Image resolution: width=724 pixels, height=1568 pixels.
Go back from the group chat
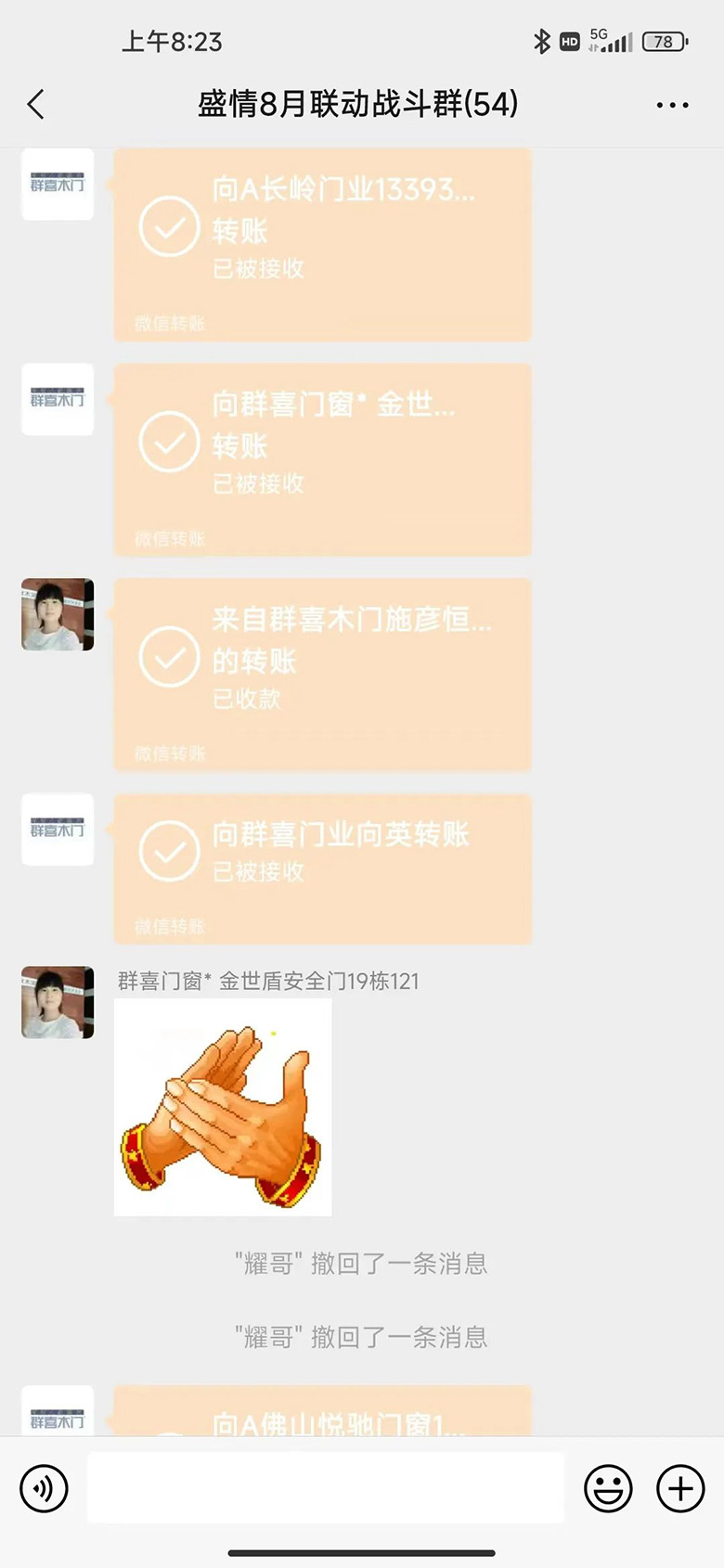click(x=36, y=104)
